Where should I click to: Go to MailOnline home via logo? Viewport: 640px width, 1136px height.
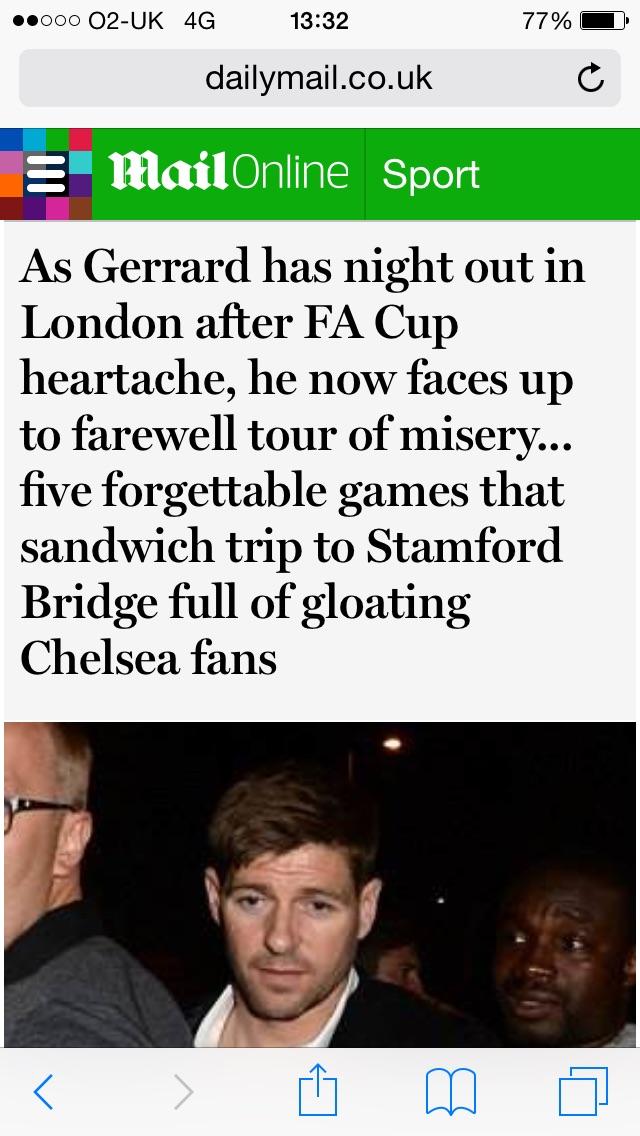[x=229, y=173]
